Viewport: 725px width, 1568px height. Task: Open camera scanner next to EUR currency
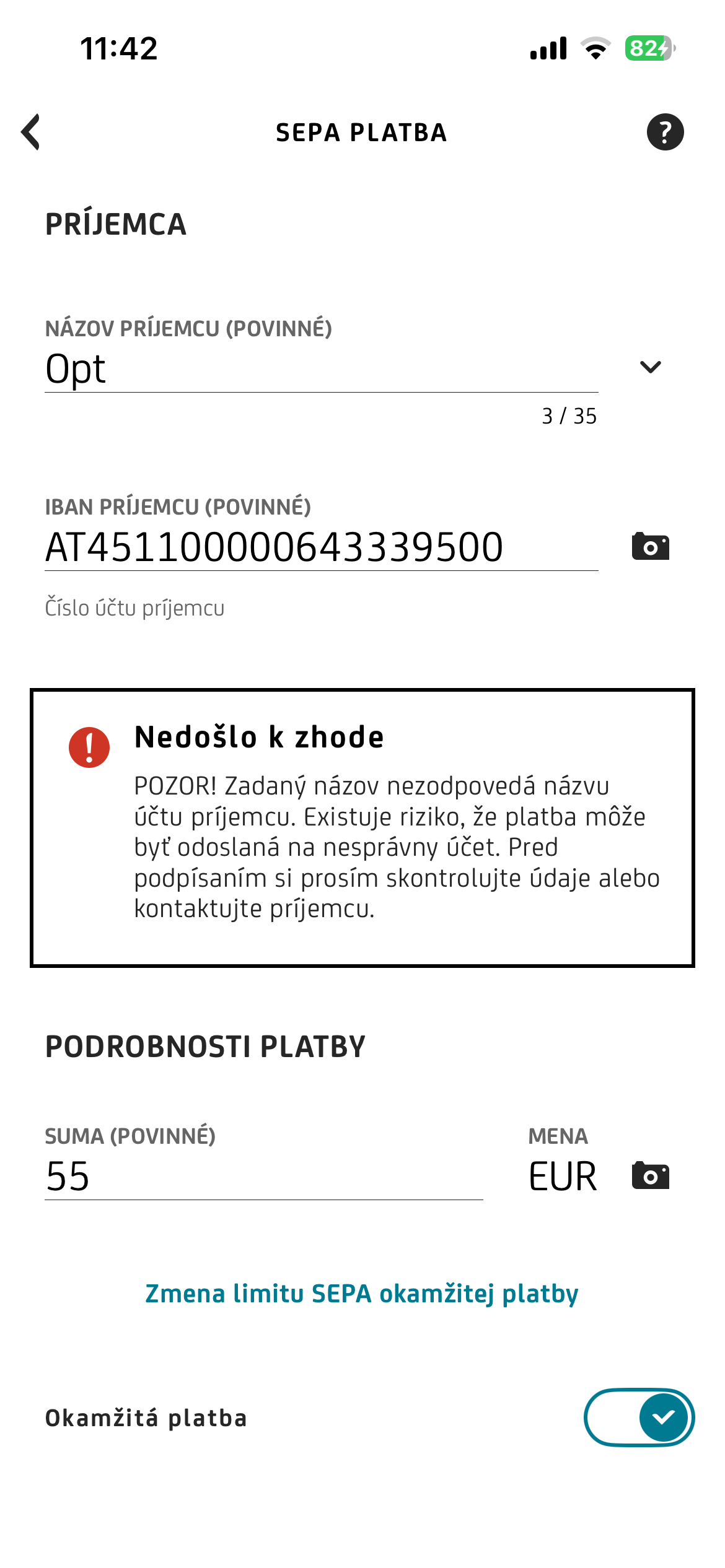pos(650,1175)
